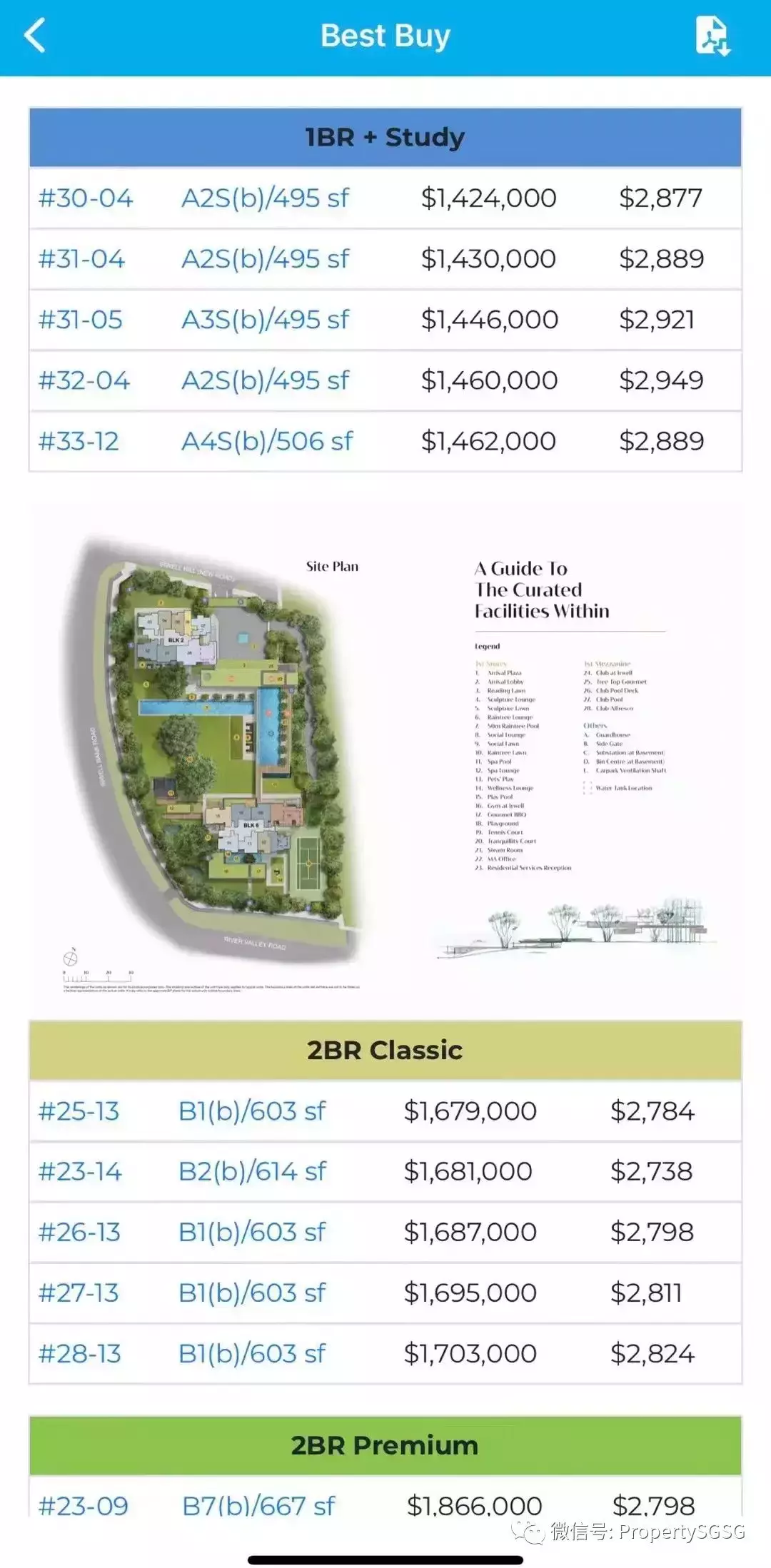Download the Best Buy PDF document
This screenshot has width=771, height=1568.
pos(712,36)
